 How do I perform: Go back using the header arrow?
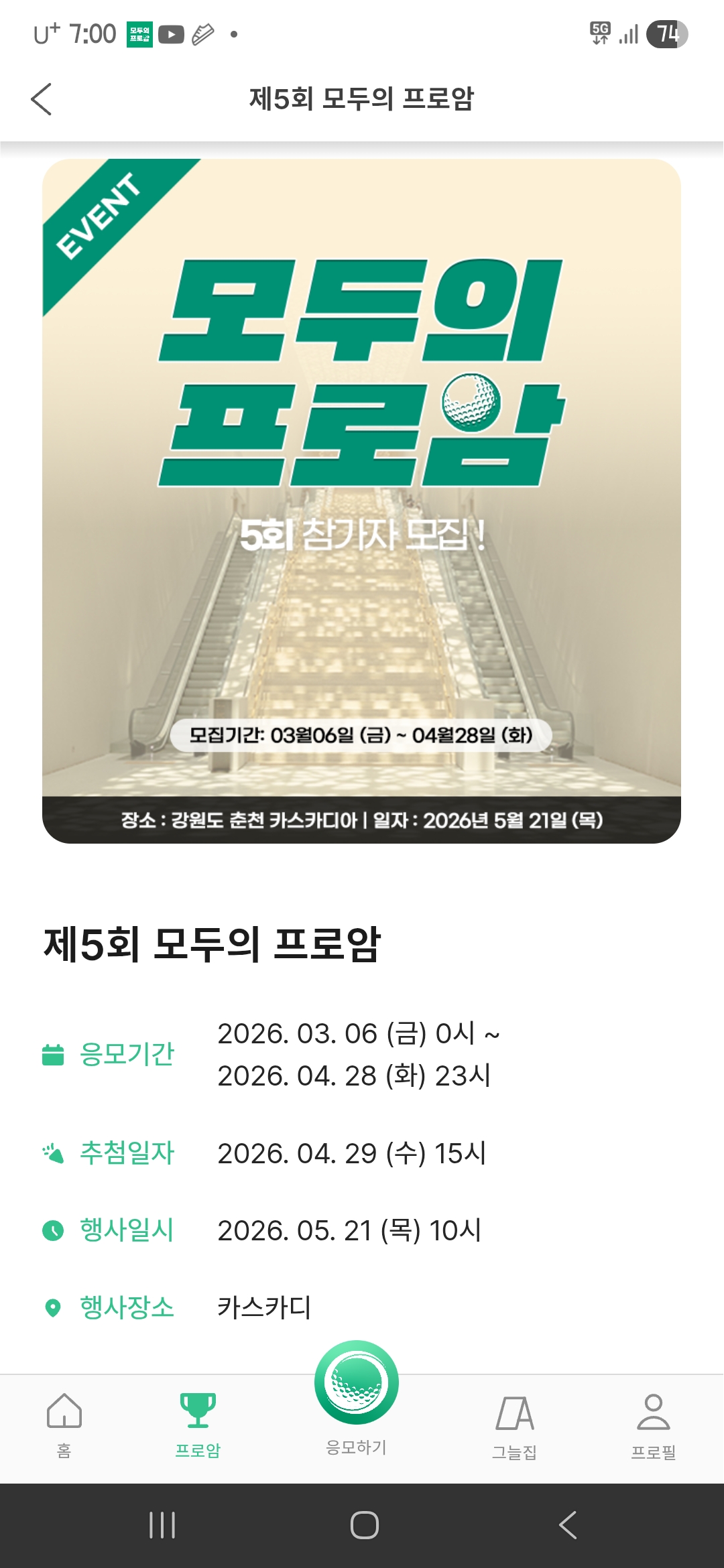coord(42,99)
